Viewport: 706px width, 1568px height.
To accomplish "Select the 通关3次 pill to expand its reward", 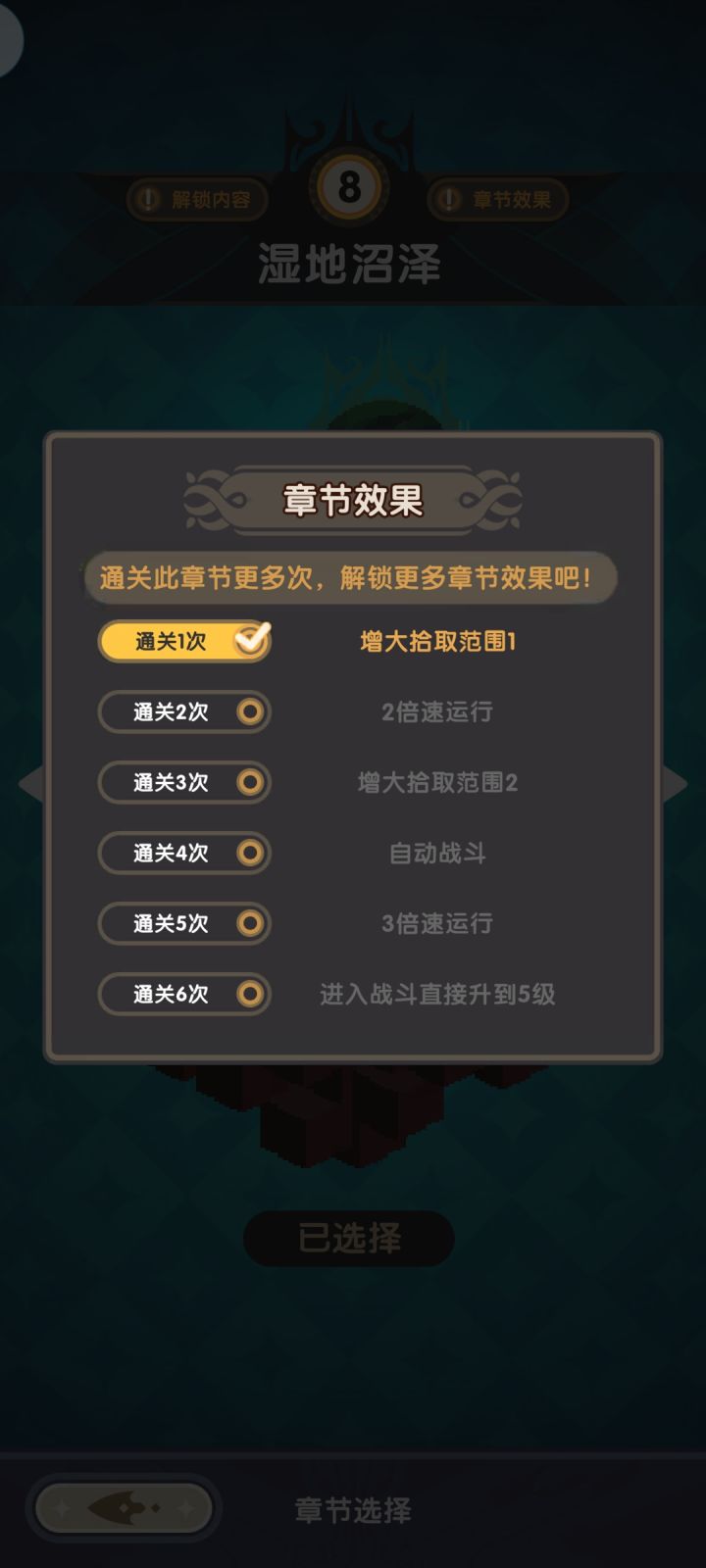I will tap(182, 782).
